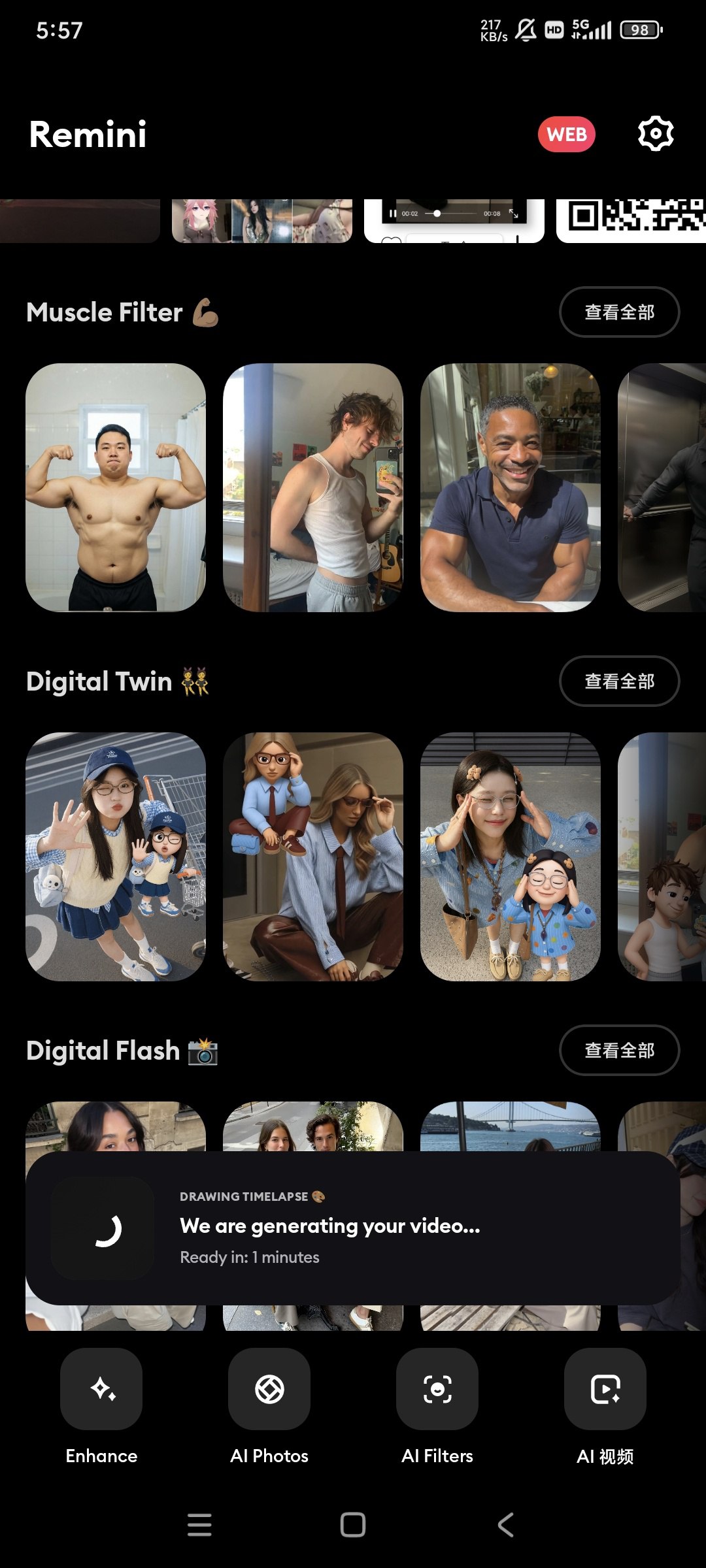Screen dimensions: 706x1568
Task: Switch to the Enhance tab
Action: tap(101, 1405)
